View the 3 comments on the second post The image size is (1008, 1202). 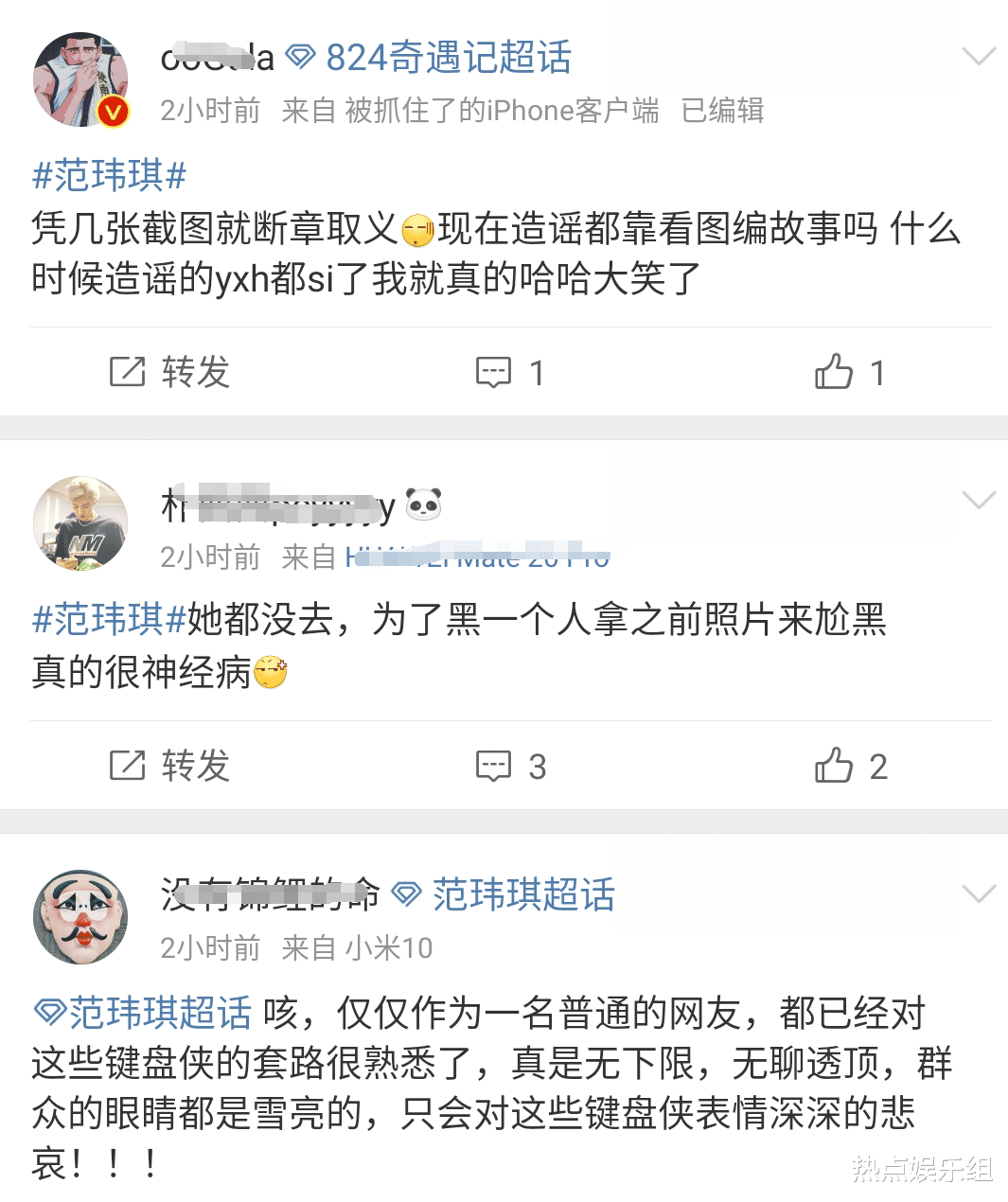point(491,766)
